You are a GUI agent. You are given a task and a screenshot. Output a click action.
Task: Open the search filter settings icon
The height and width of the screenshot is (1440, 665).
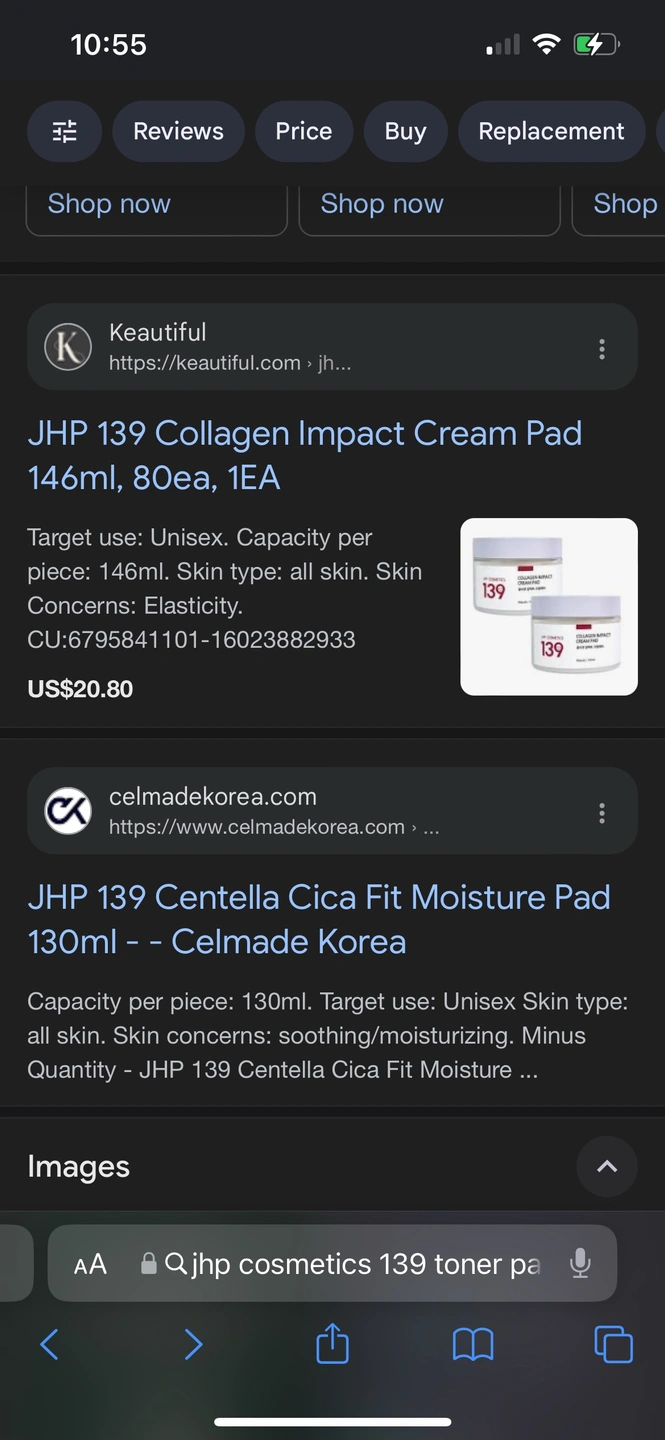pyautogui.click(x=64, y=131)
